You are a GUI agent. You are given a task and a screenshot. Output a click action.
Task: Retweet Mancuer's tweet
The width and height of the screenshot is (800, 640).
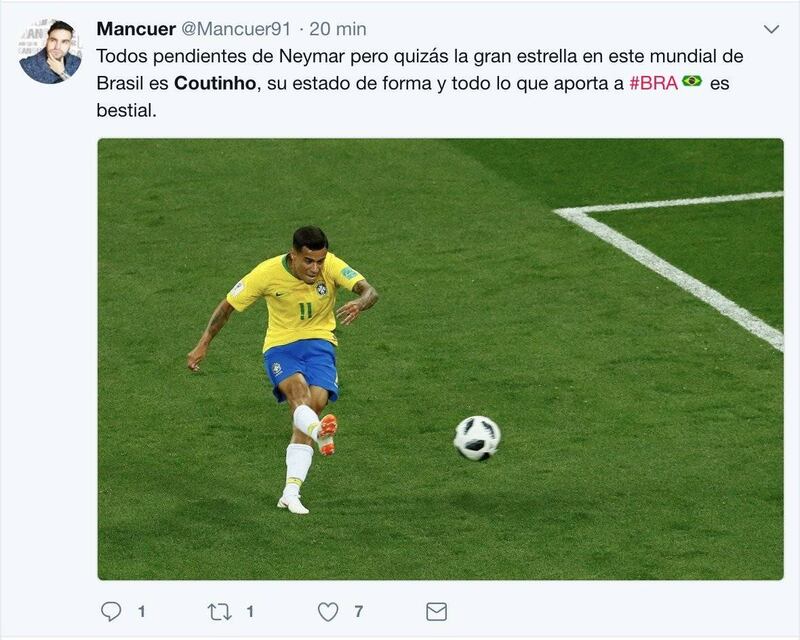click(218, 611)
